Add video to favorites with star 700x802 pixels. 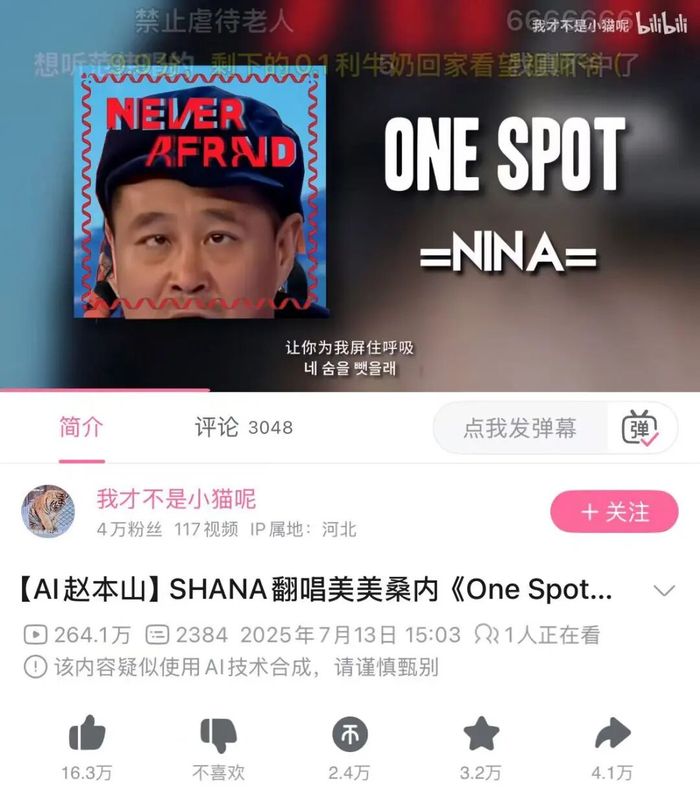pos(482,735)
